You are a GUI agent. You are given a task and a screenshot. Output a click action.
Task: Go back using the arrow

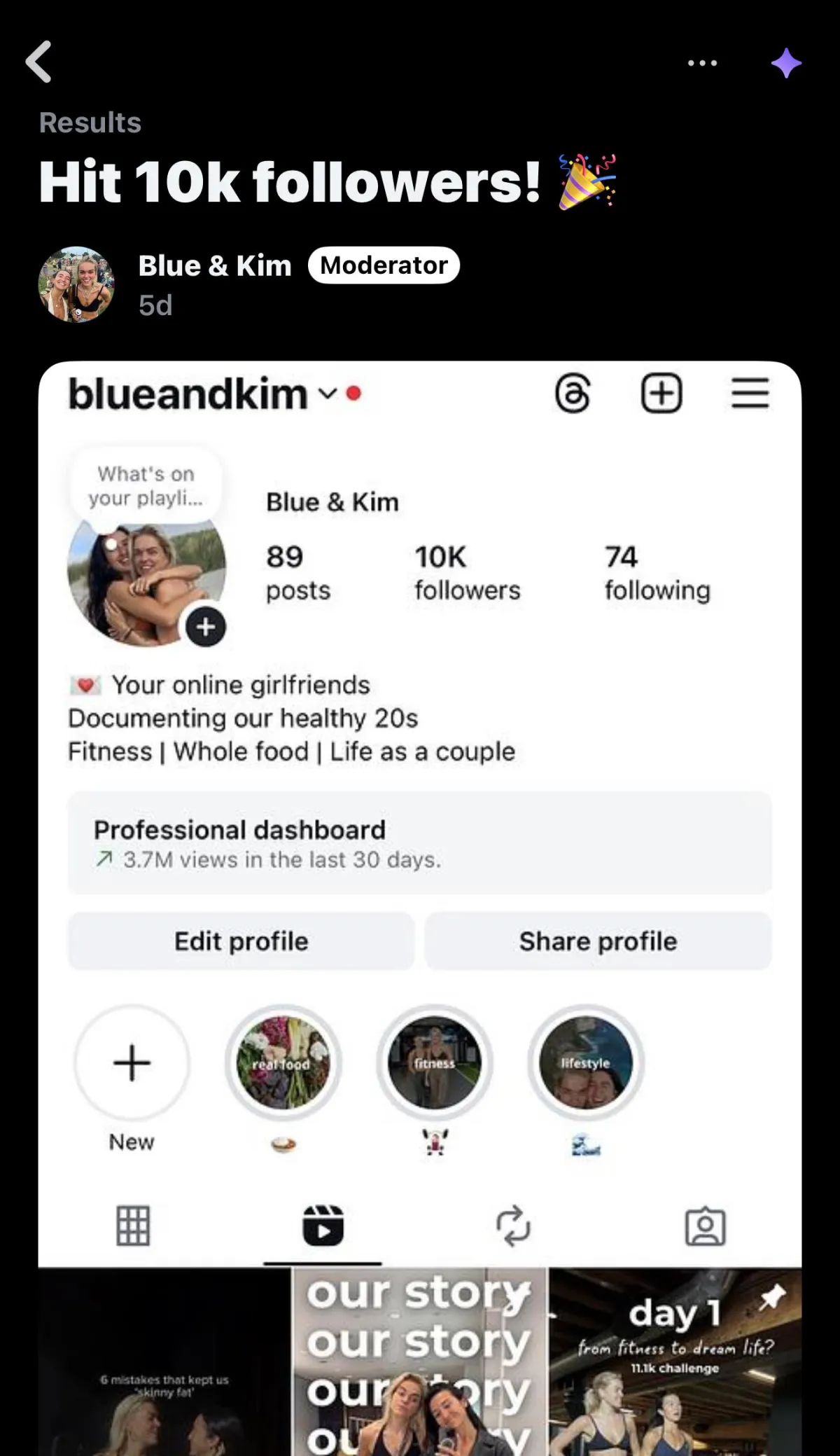pyautogui.click(x=39, y=62)
